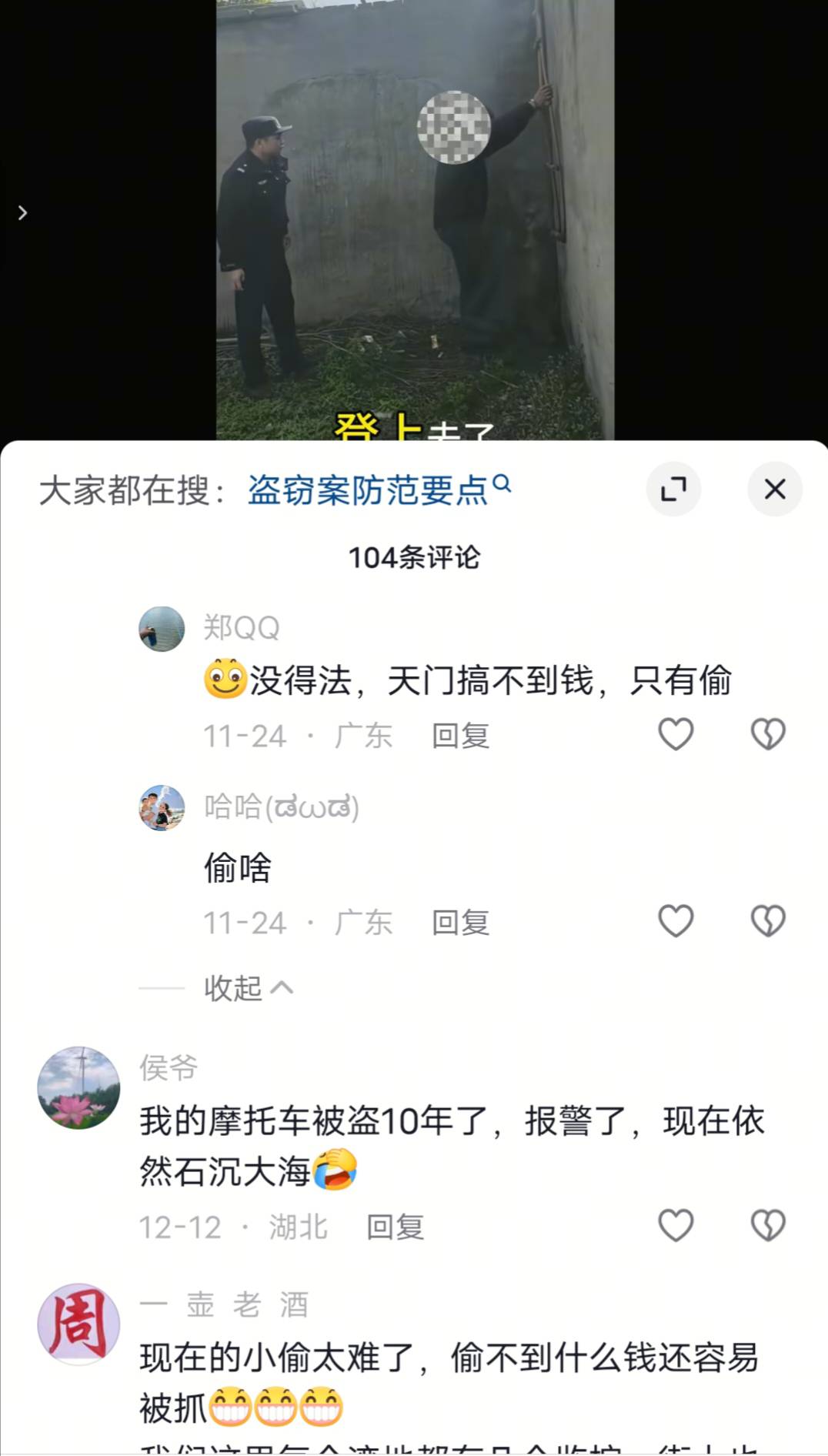Dislike the 偷啥 comment

pyautogui.click(x=767, y=921)
